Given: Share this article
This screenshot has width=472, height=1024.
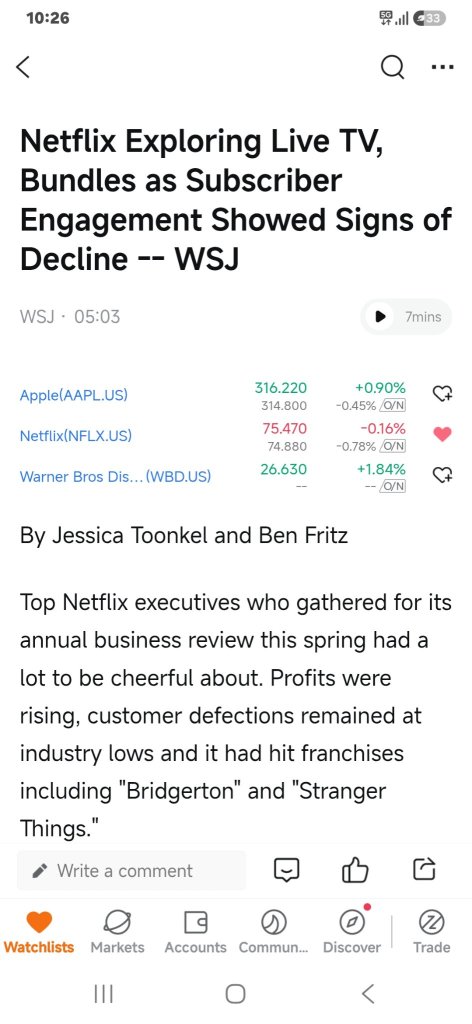Looking at the screenshot, I should (x=424, y=869).
